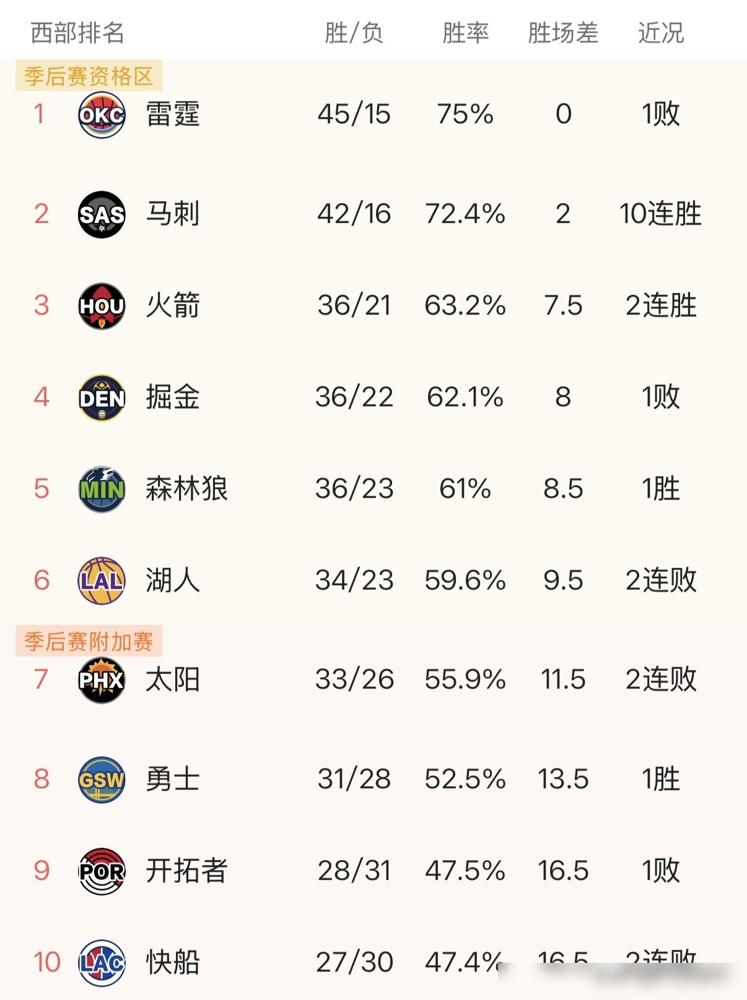Click the MIN Timberwolves logo
747x1000 pixels.
click(x=101, y=489)
